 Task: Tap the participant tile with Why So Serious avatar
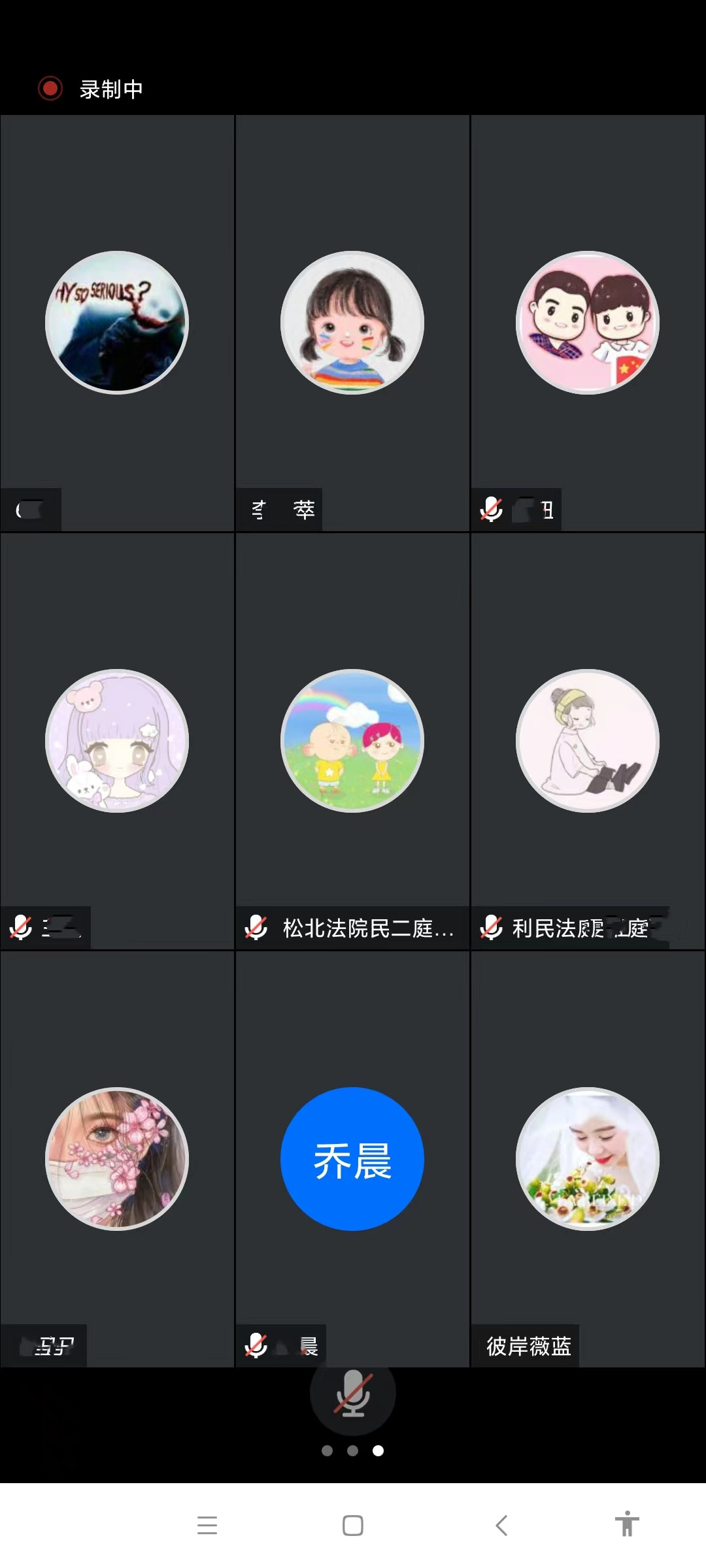[117, 322]
